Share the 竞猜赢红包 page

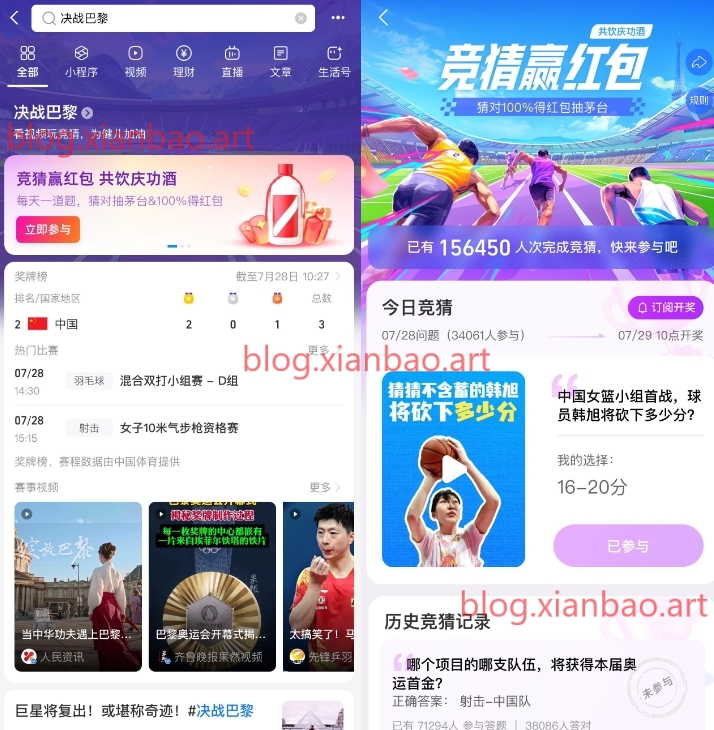click(x=698, y=63)
